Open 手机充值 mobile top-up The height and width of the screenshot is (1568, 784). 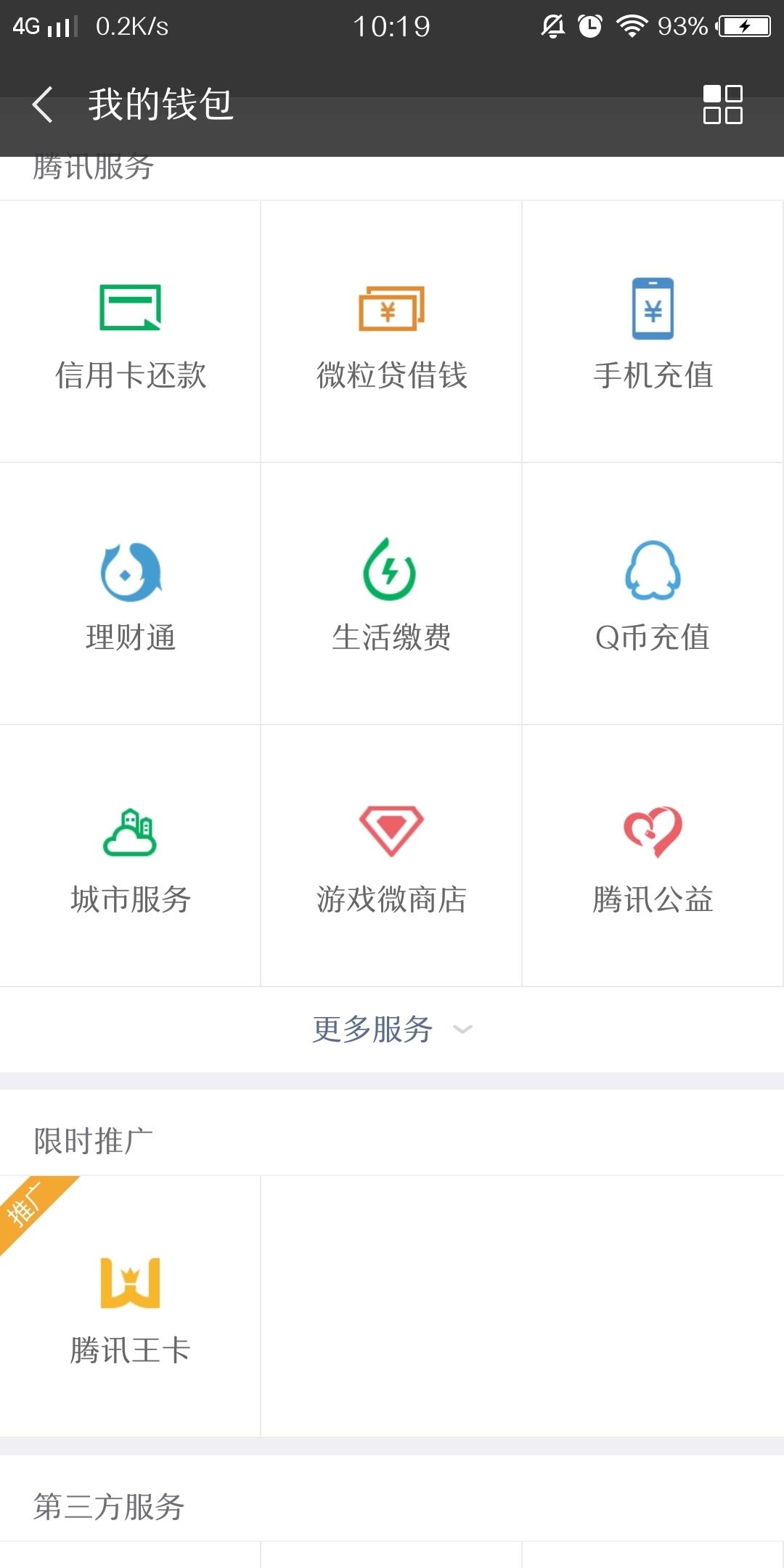click(x=653, y=332)
